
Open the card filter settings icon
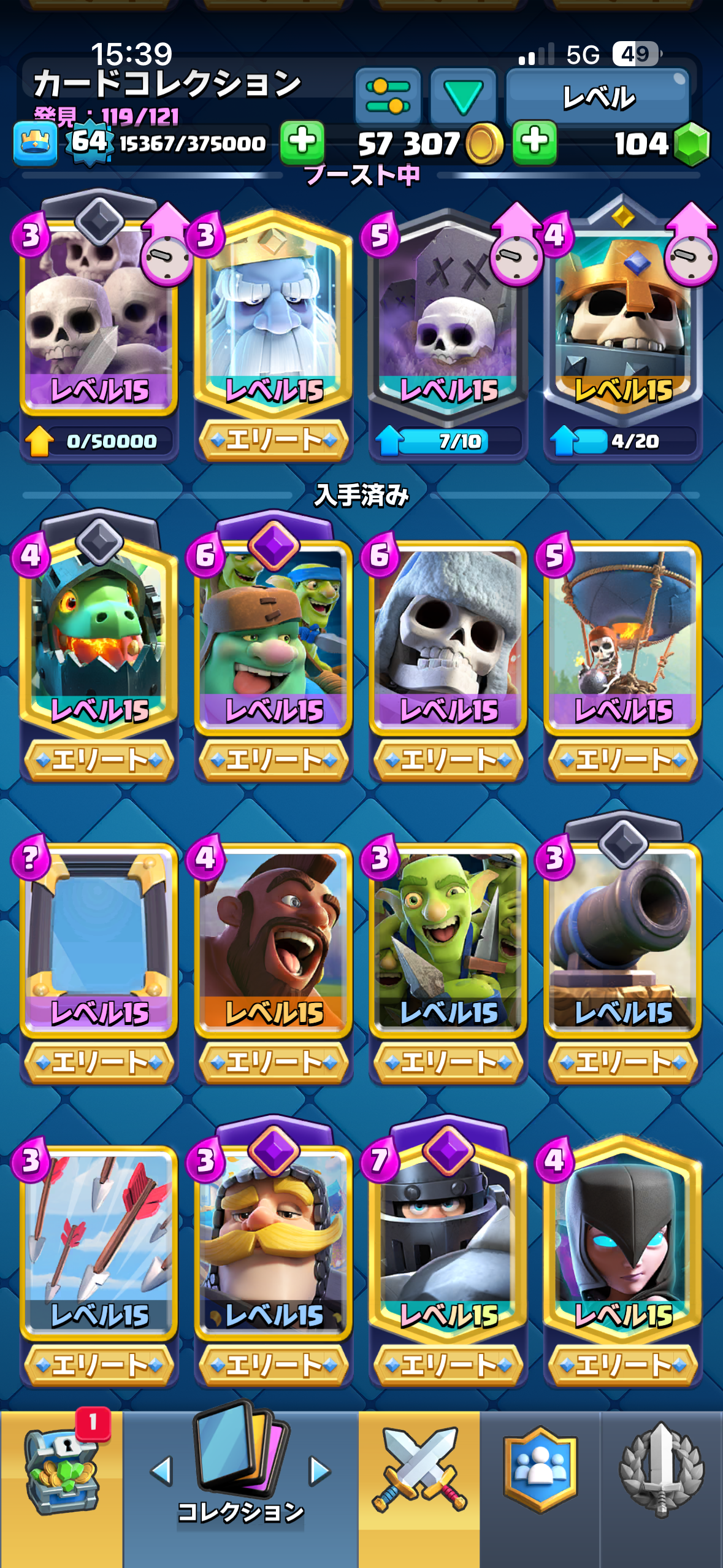[388, 97]
